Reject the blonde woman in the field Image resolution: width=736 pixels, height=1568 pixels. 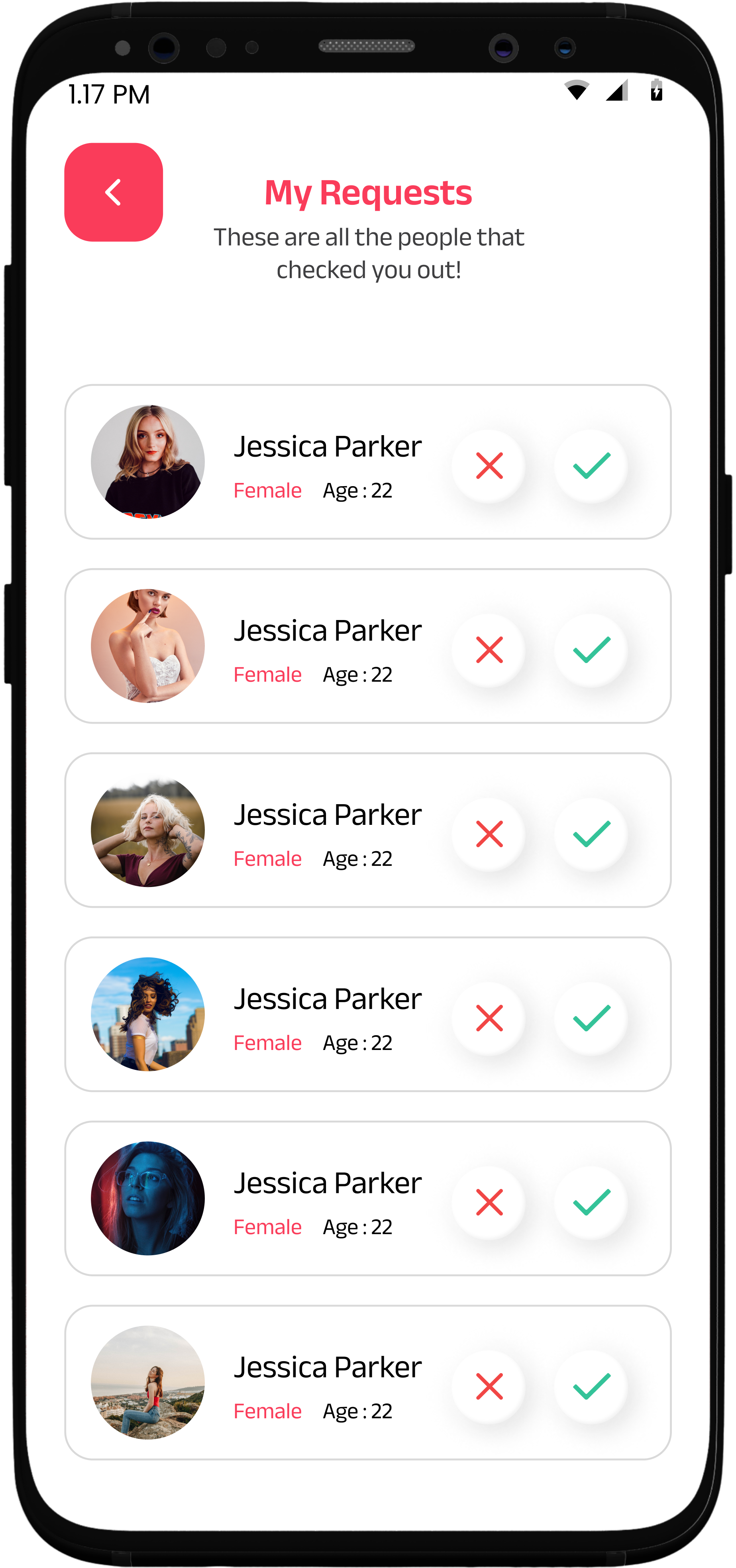[x=489, y=834]
